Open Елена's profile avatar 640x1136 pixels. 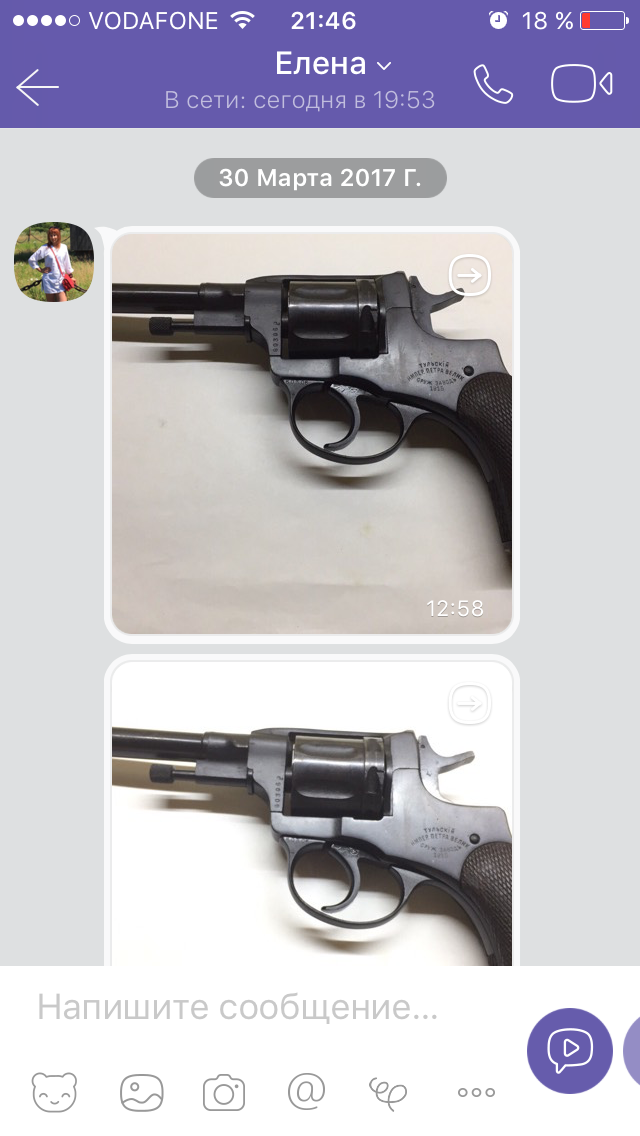click(x=53, y=261)
